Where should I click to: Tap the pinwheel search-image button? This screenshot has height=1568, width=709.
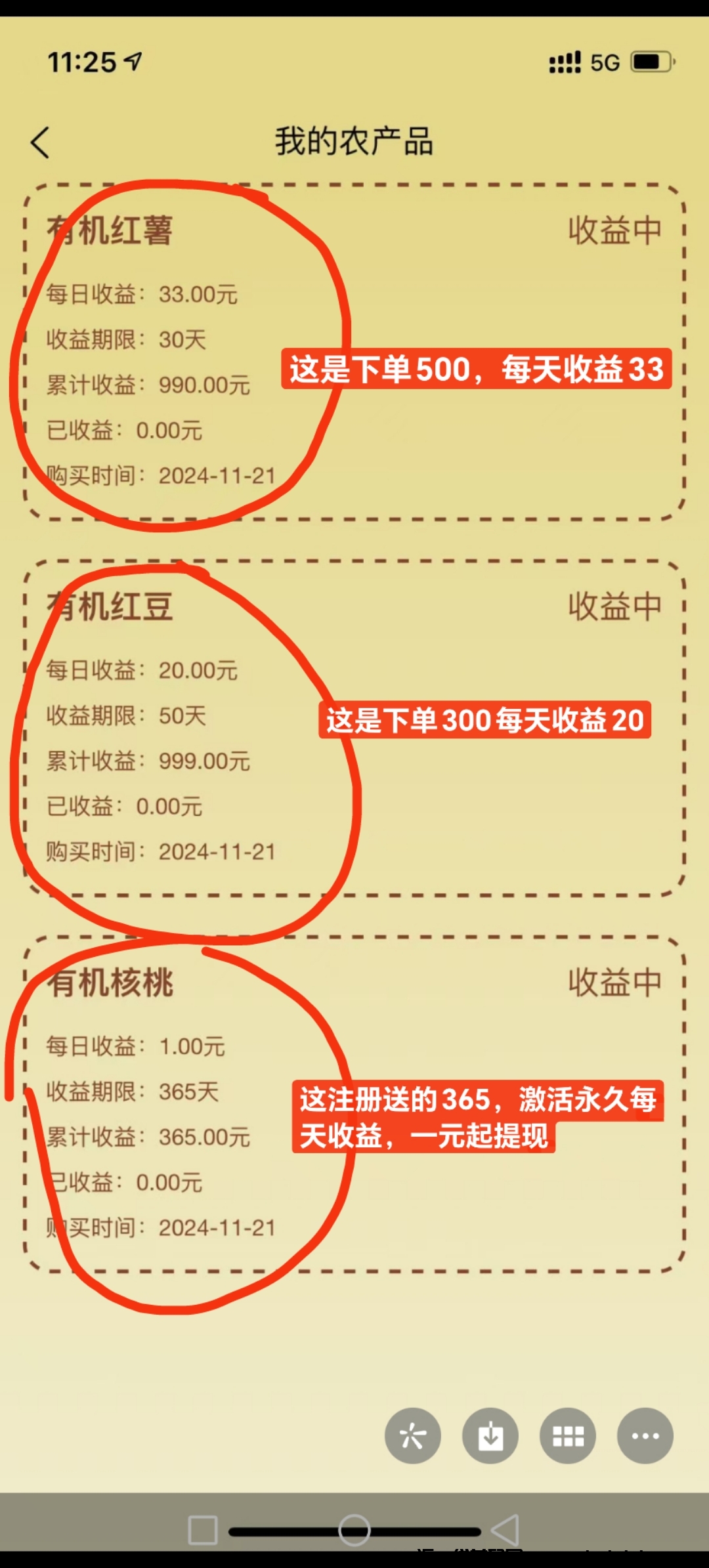coord(412,1435)
